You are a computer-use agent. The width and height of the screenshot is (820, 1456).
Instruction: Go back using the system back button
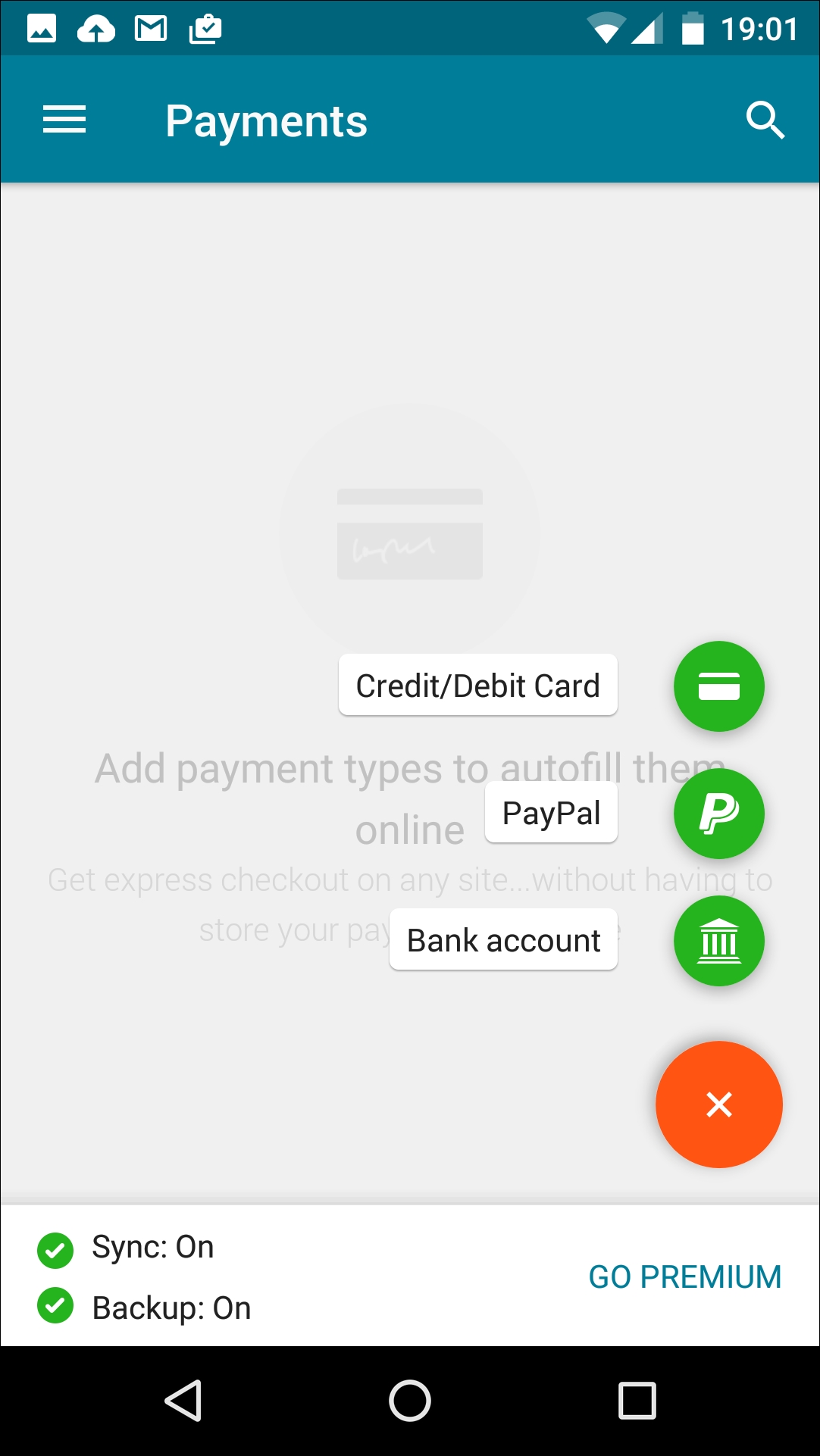tap(183, 1400)
